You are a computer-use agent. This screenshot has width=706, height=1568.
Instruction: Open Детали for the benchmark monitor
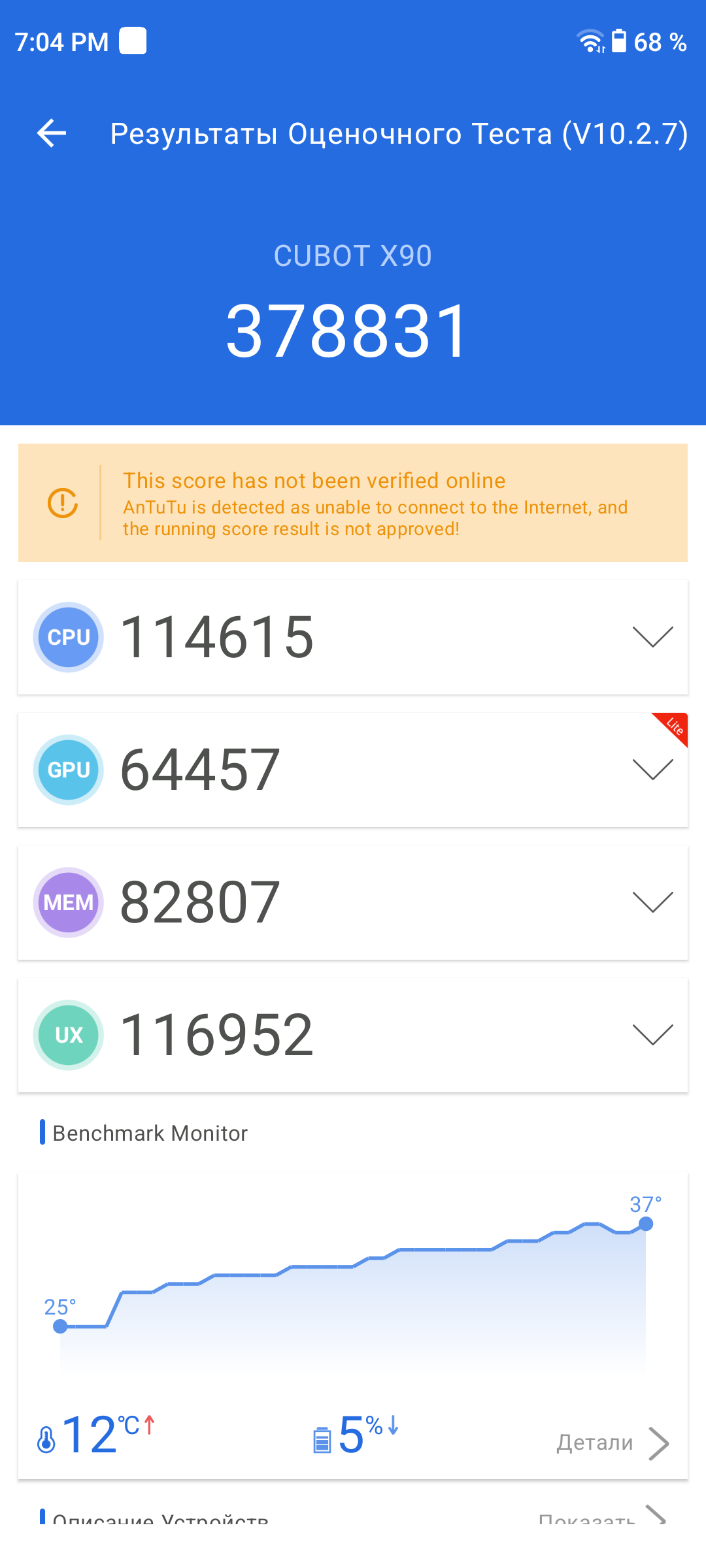click(x=612, y=1443)
